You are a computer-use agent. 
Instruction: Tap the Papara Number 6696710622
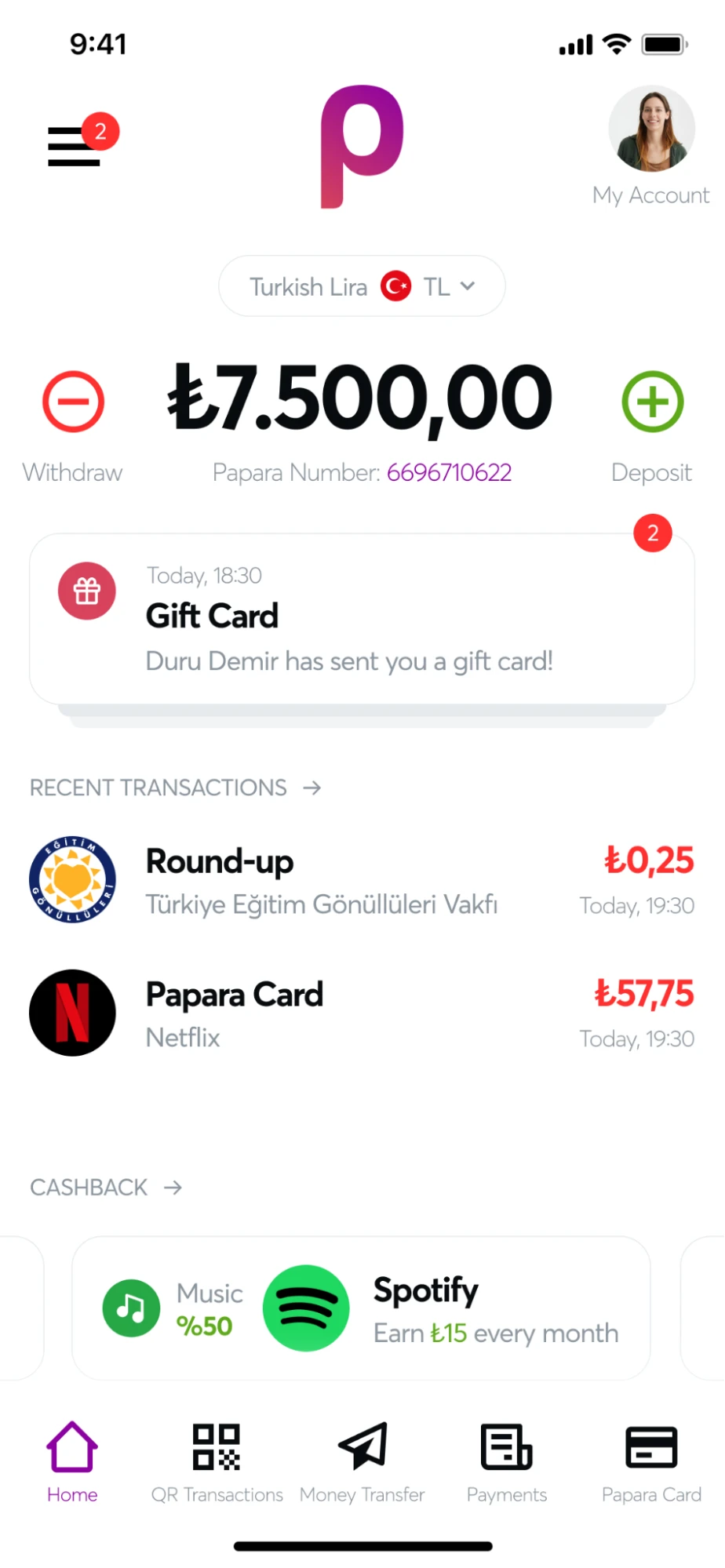(x=449, y=473)
